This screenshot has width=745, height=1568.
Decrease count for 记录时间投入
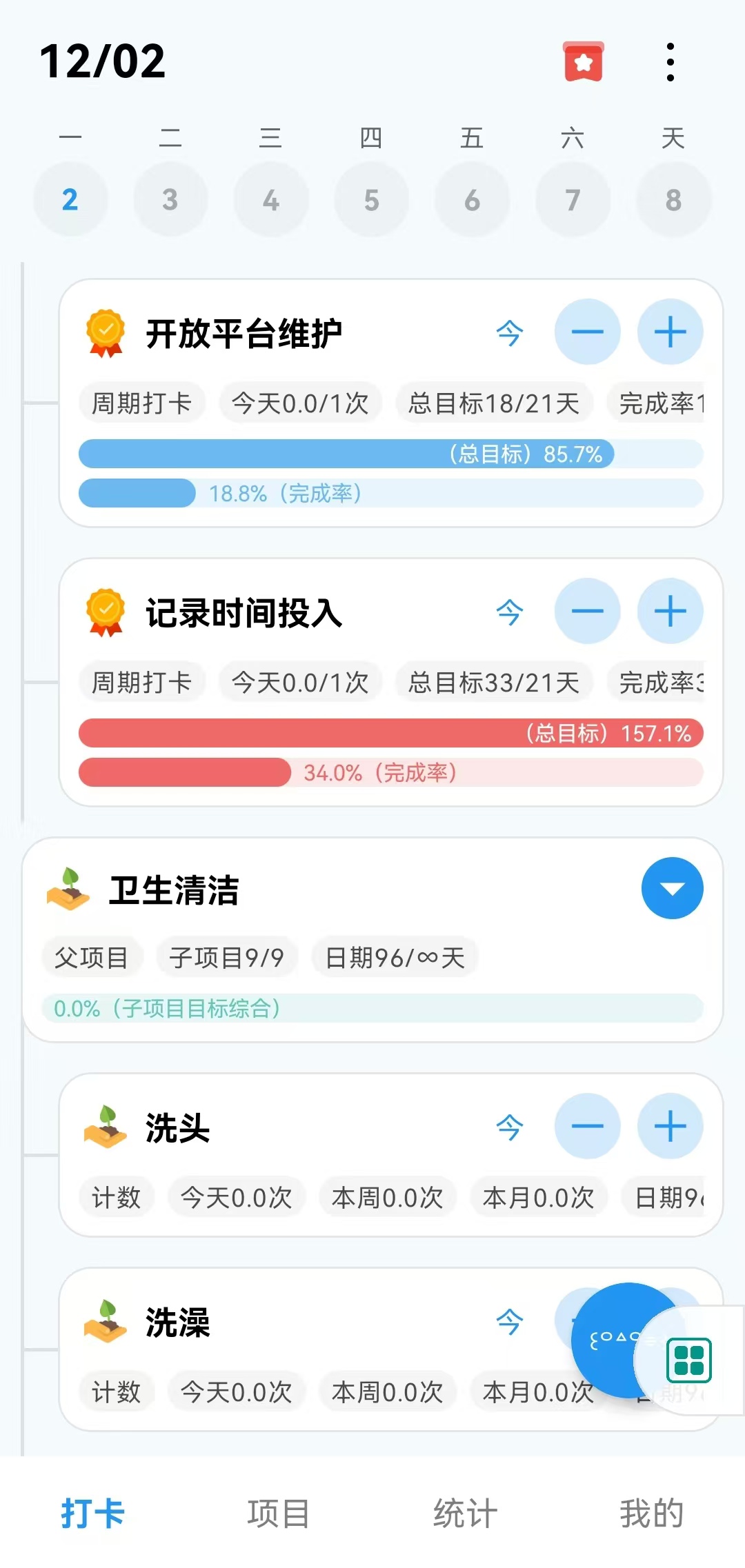click(588, 612)
